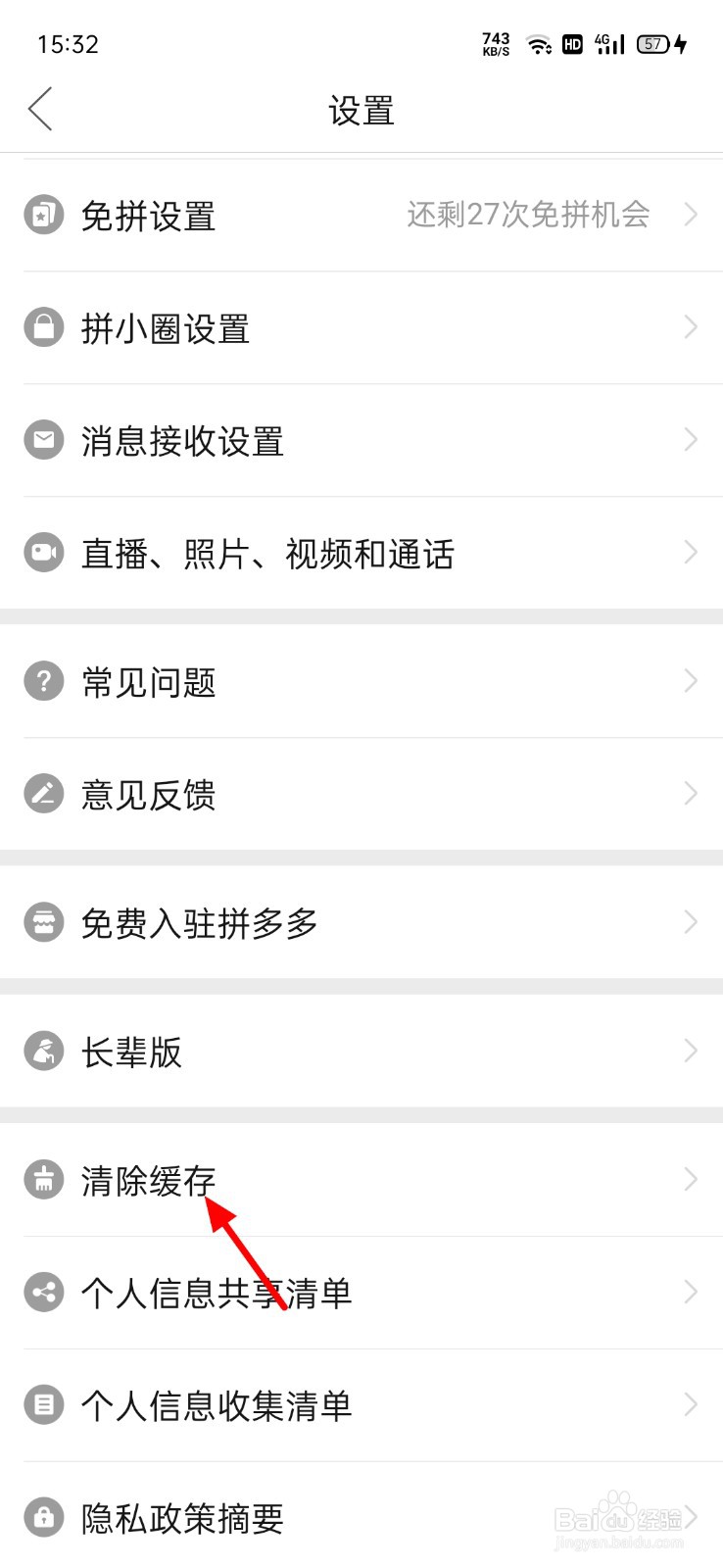Open 拼小圈设置
Image resolution: width=723 pixels, height=1568 pixels.
361,328
